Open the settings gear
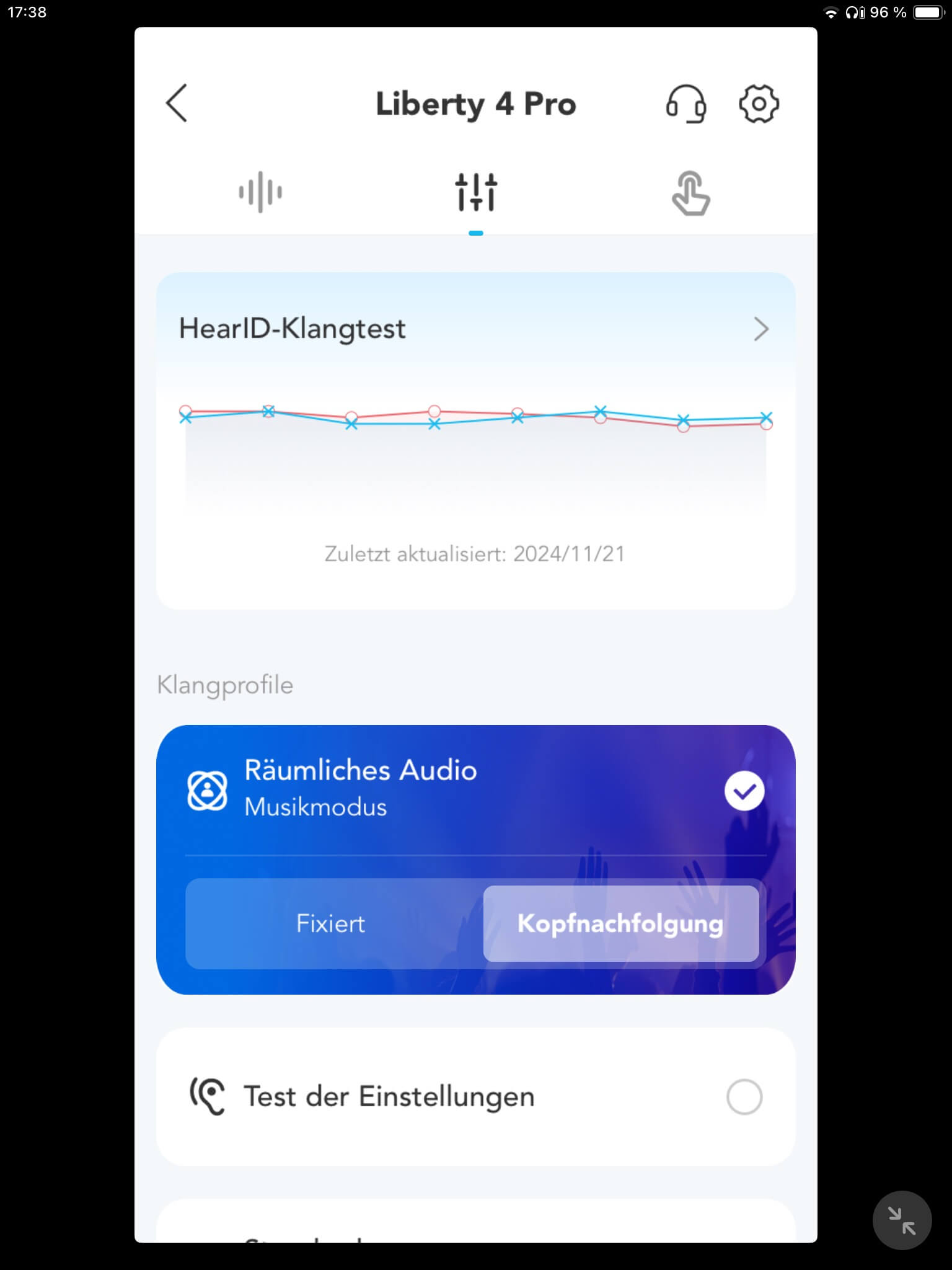The height and width of the screenshot is (1270, 952). pyautogui.click(x=759, y=104)
